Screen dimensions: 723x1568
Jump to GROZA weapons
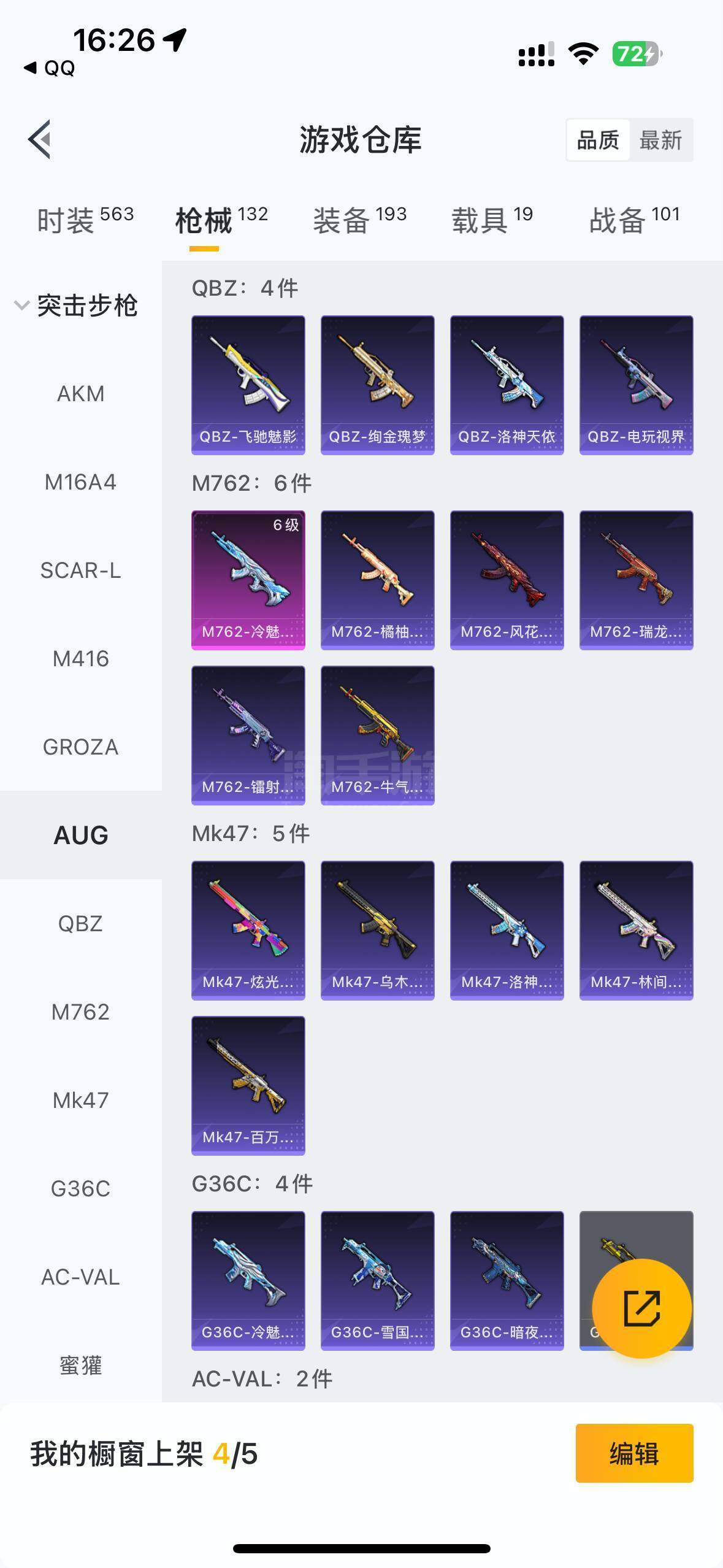[x=81, y=747]
